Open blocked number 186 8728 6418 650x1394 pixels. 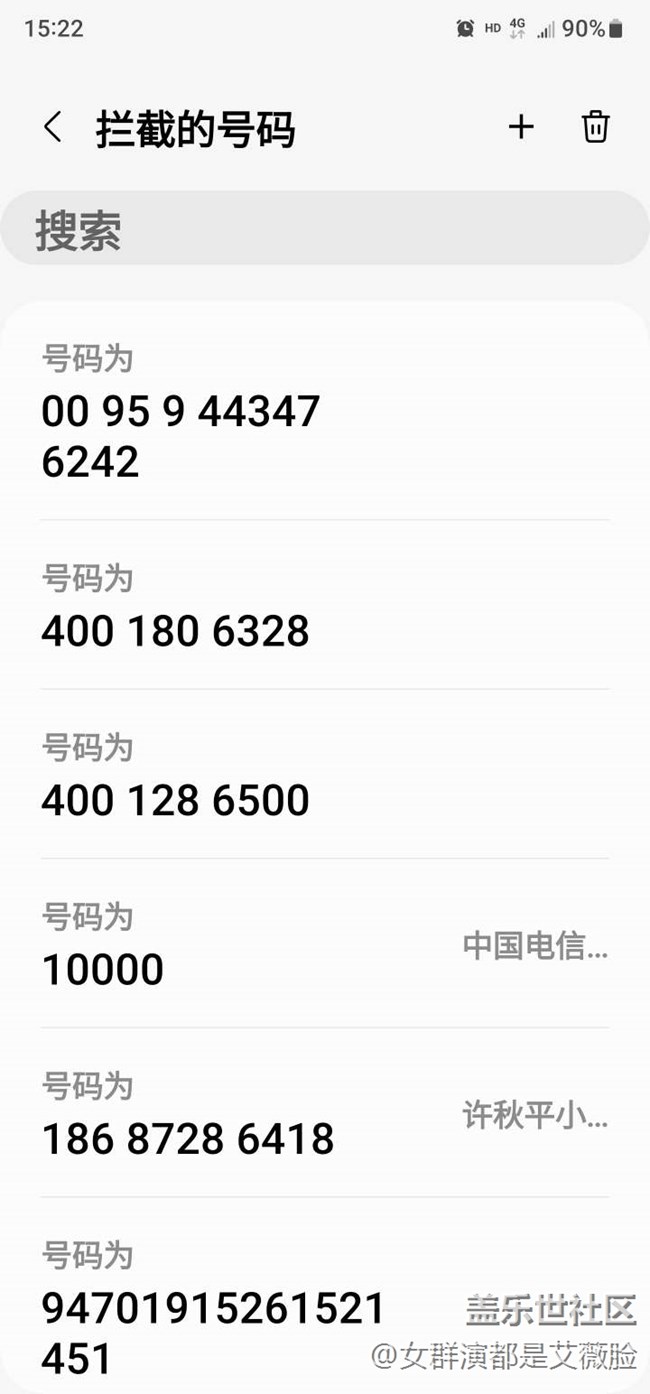point(325,1112)
